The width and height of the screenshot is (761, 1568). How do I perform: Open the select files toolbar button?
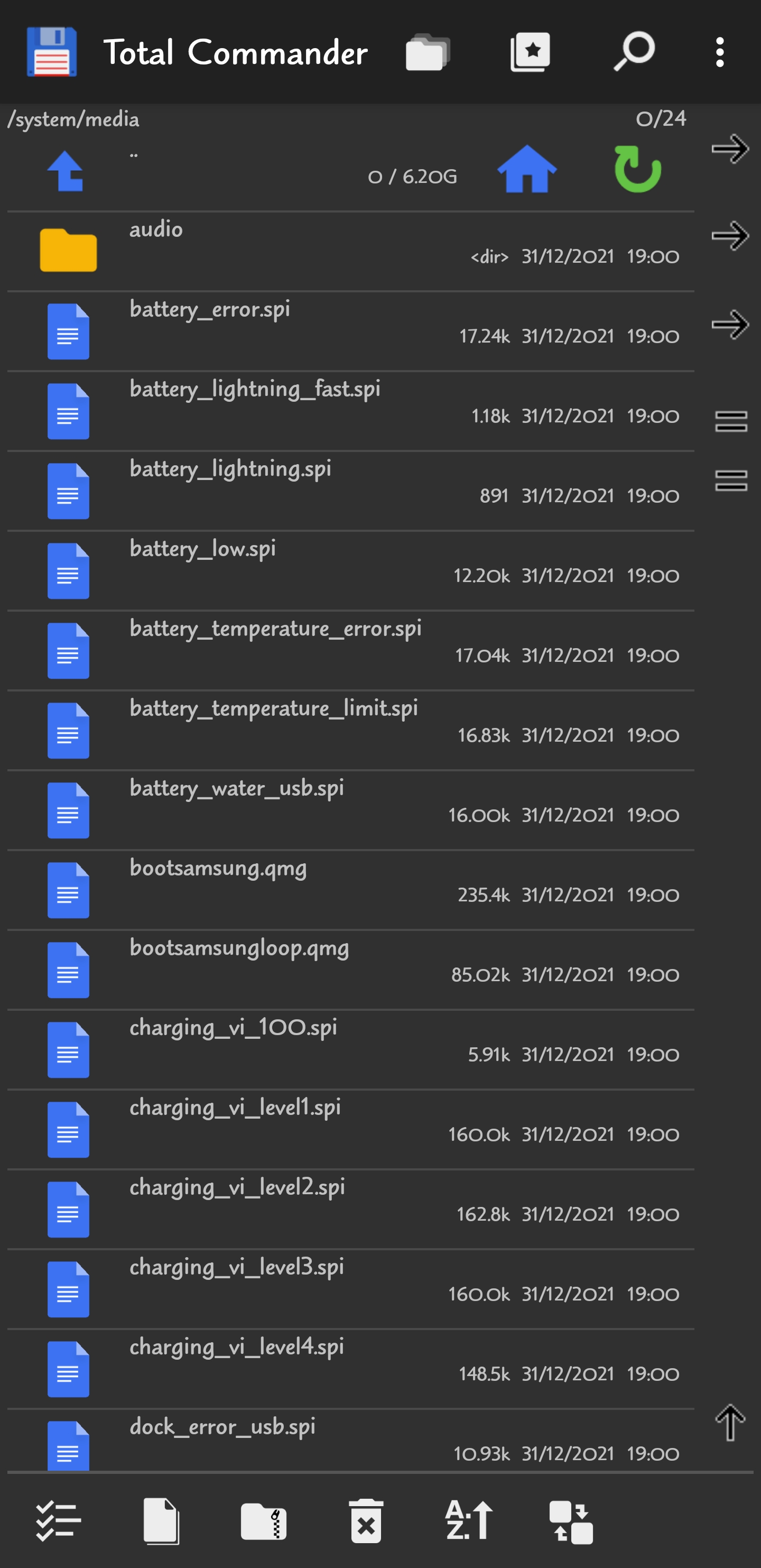[59, 1521]
